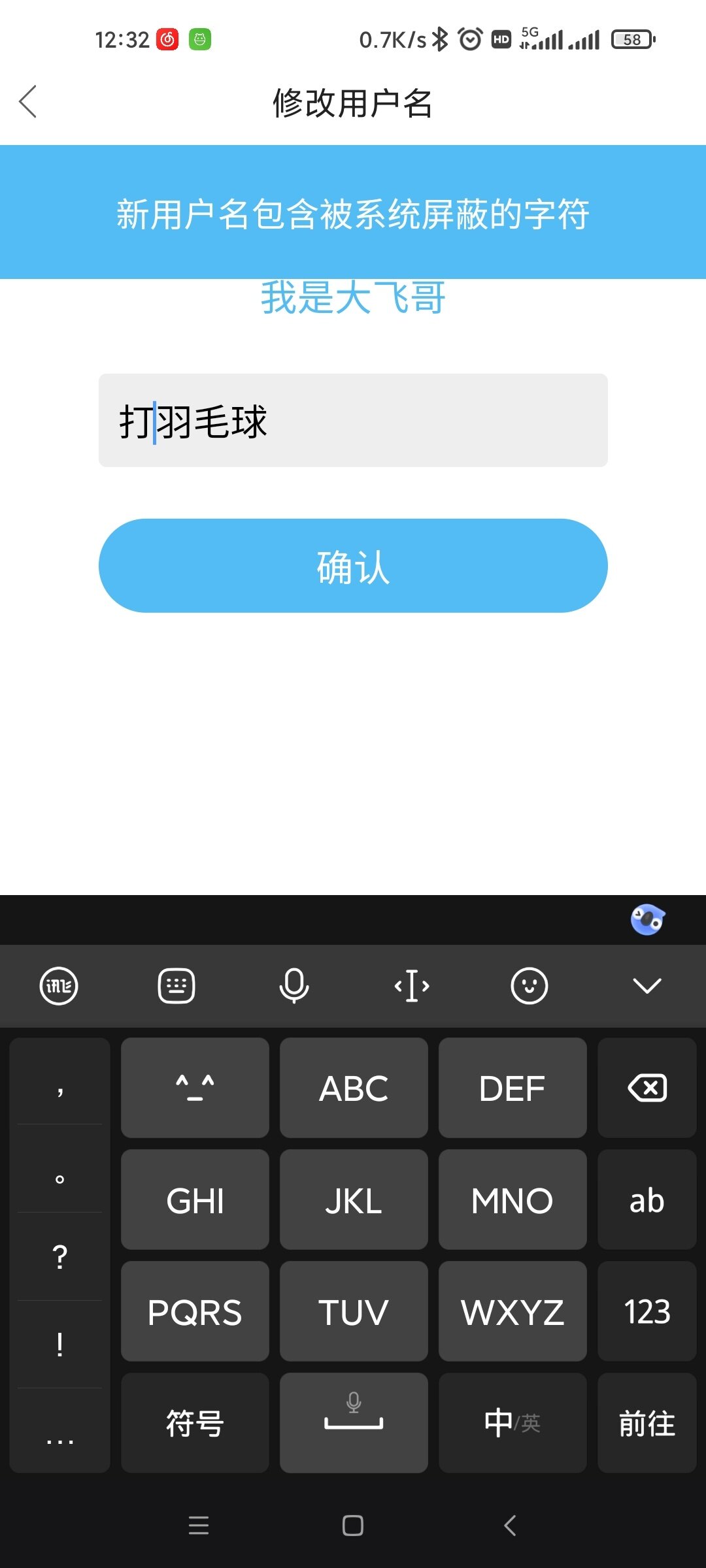
Task: Start voice input with the microphone
Action: (x=294, y=986)
